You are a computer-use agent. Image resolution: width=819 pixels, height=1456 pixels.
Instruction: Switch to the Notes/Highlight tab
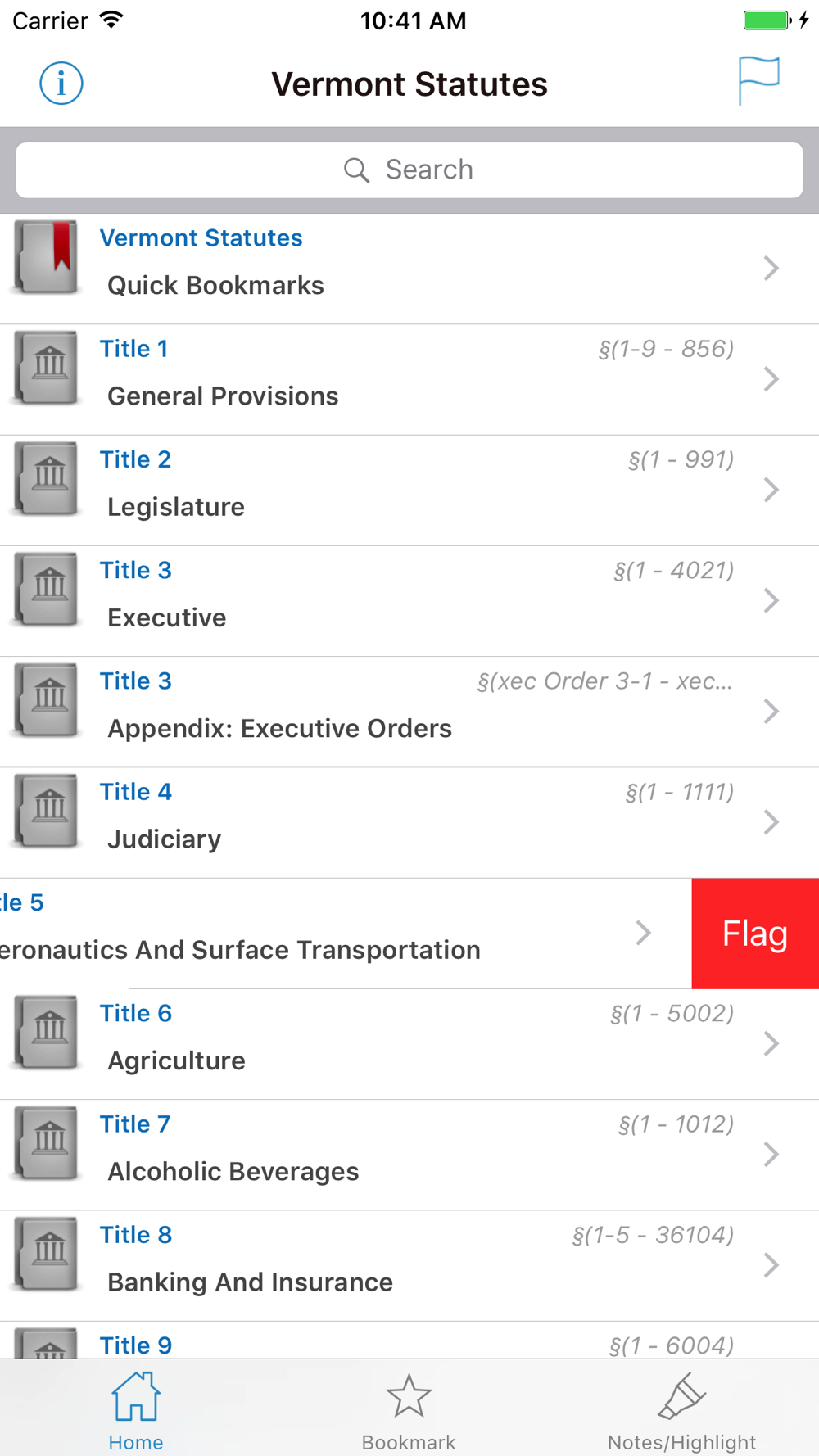[x=681, y=1412]
